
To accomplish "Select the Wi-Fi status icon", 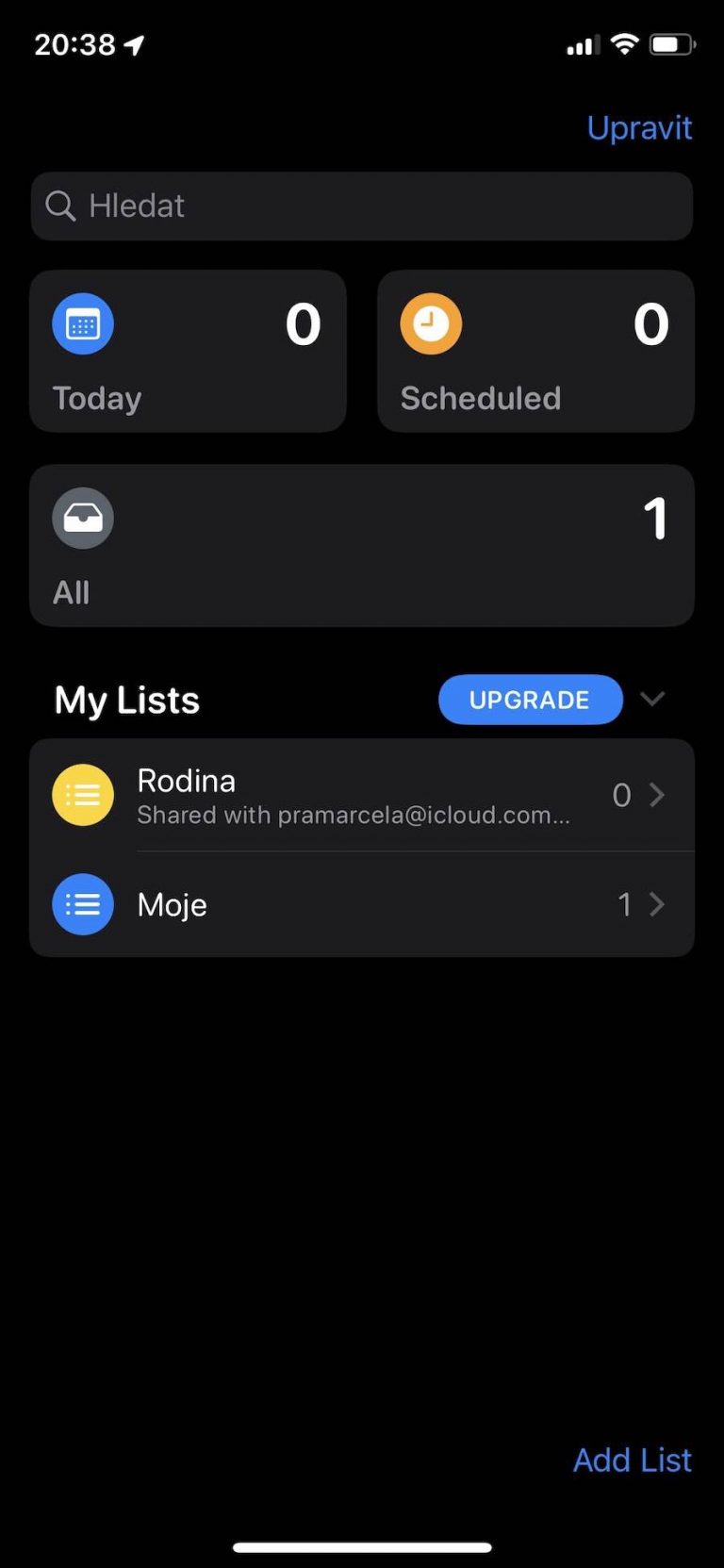I will click(624, 43).
